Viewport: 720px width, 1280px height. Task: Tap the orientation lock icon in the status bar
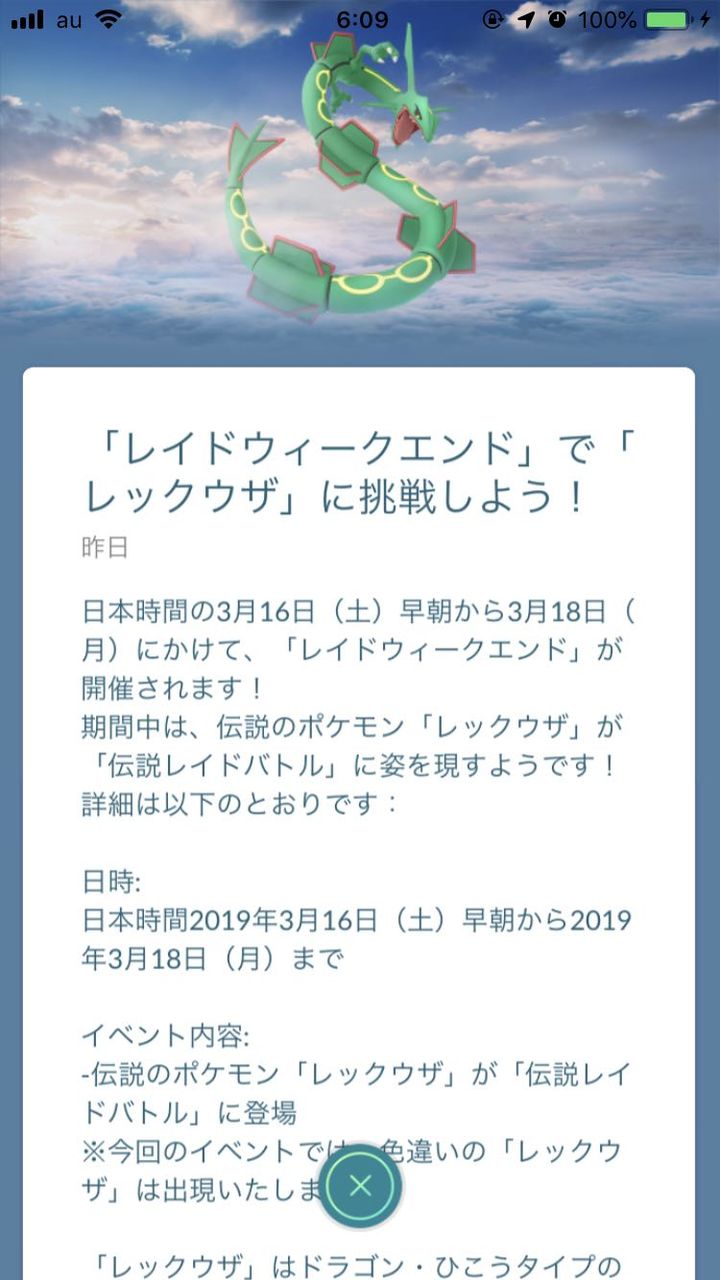pos(493,17)
